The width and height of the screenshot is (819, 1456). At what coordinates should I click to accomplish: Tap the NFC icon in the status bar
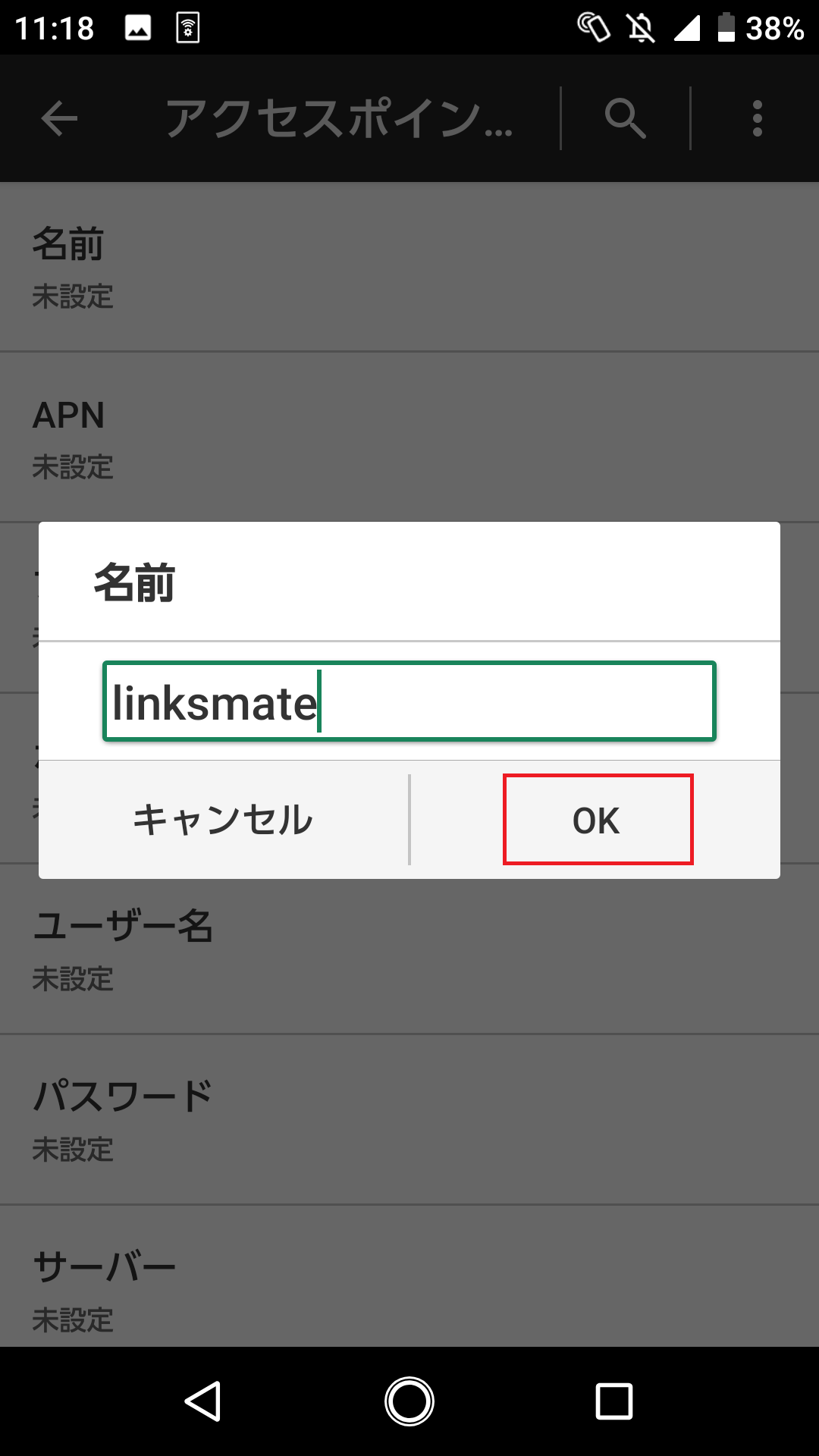click(598, 27)
